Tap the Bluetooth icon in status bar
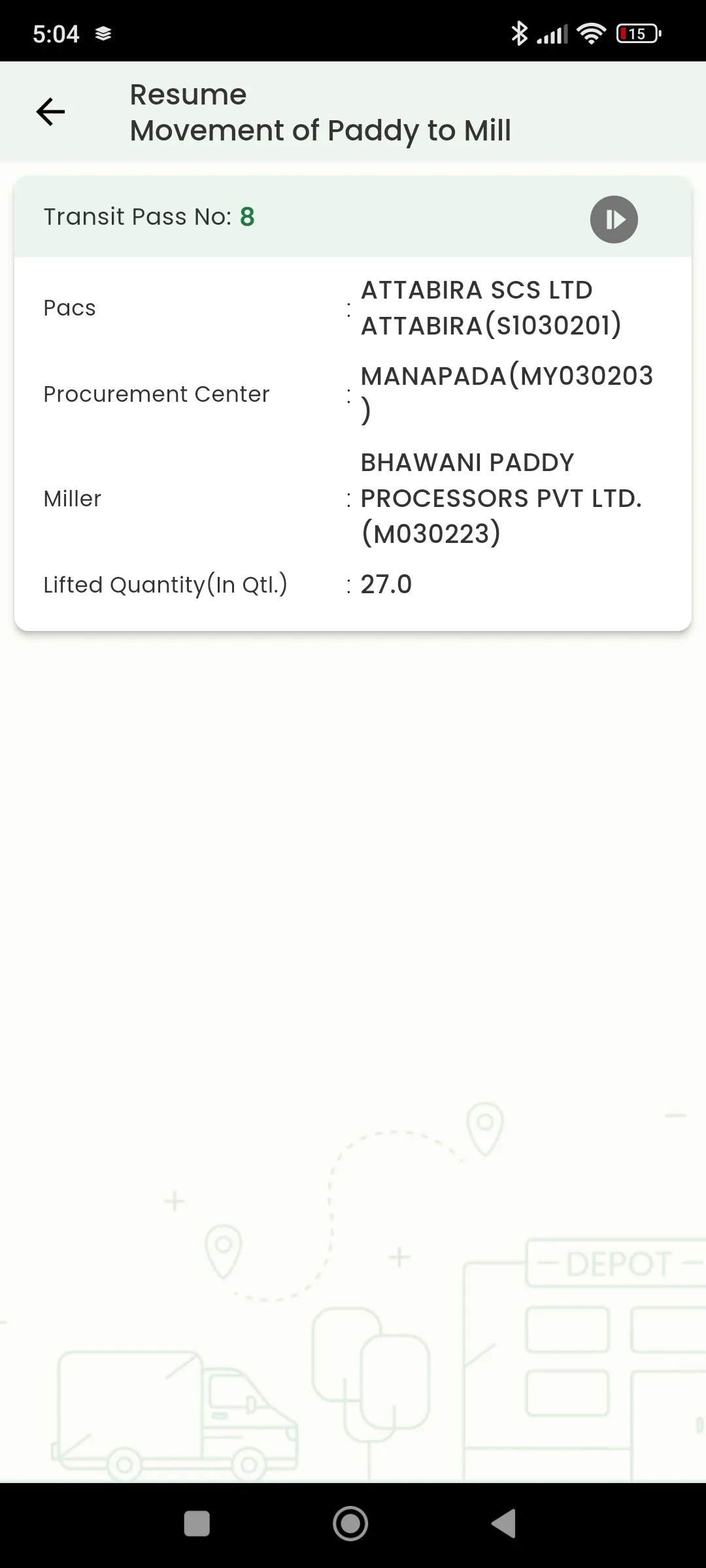 pos(520,33)
